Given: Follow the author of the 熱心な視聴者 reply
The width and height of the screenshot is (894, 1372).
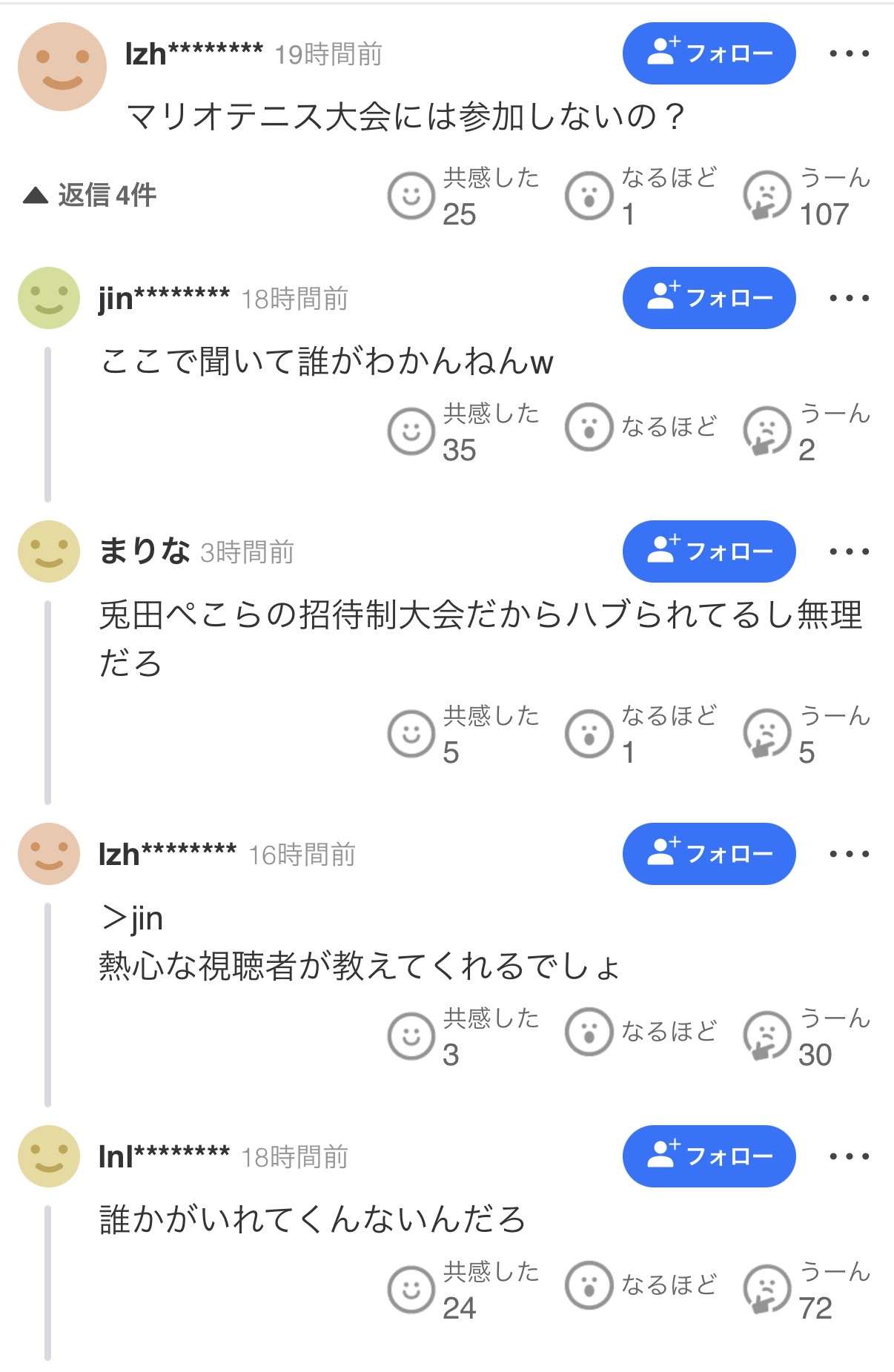Looking at the screenshot, I should click(709, 854).
